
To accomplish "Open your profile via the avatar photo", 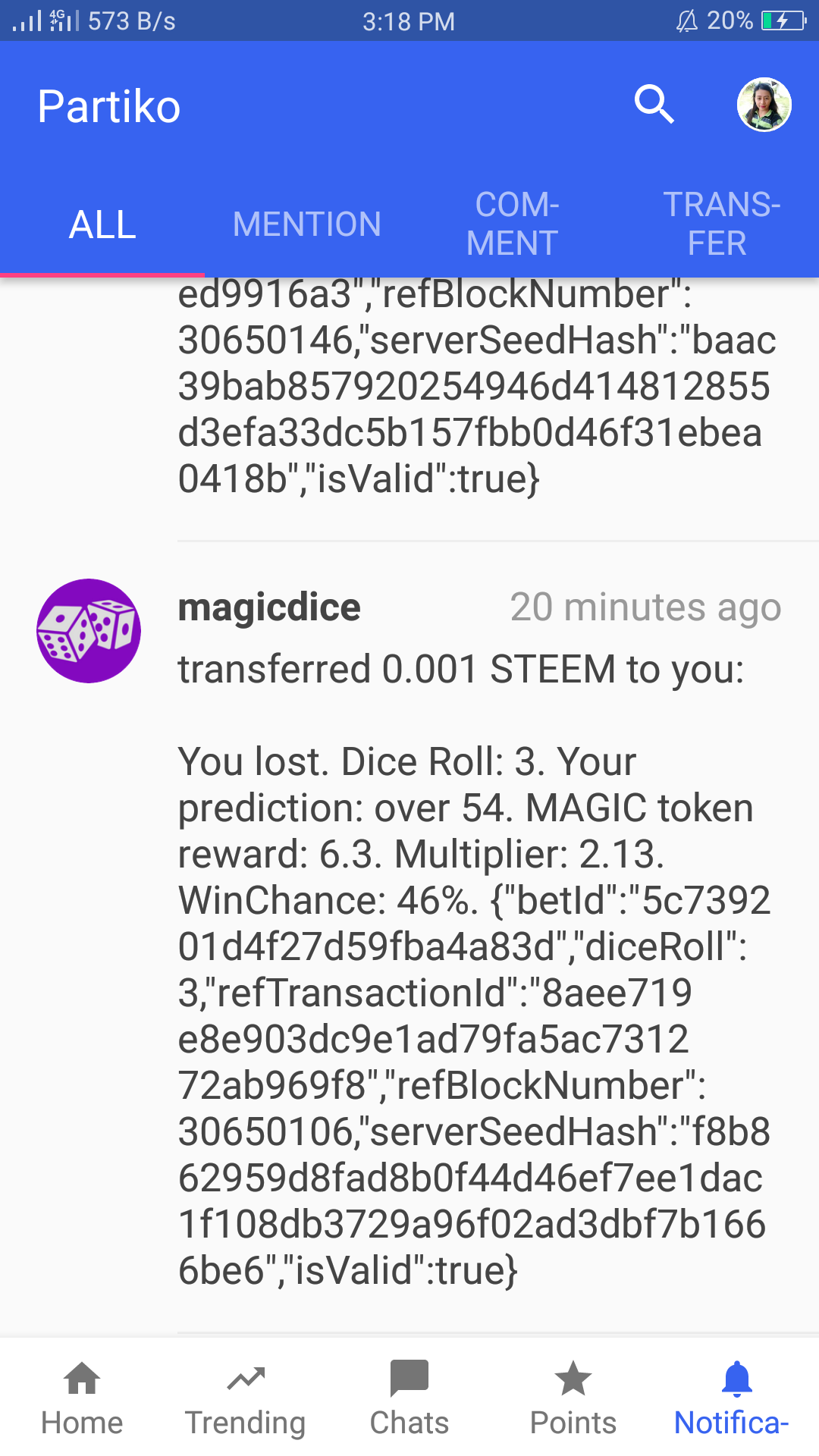I will click(764, 105).
